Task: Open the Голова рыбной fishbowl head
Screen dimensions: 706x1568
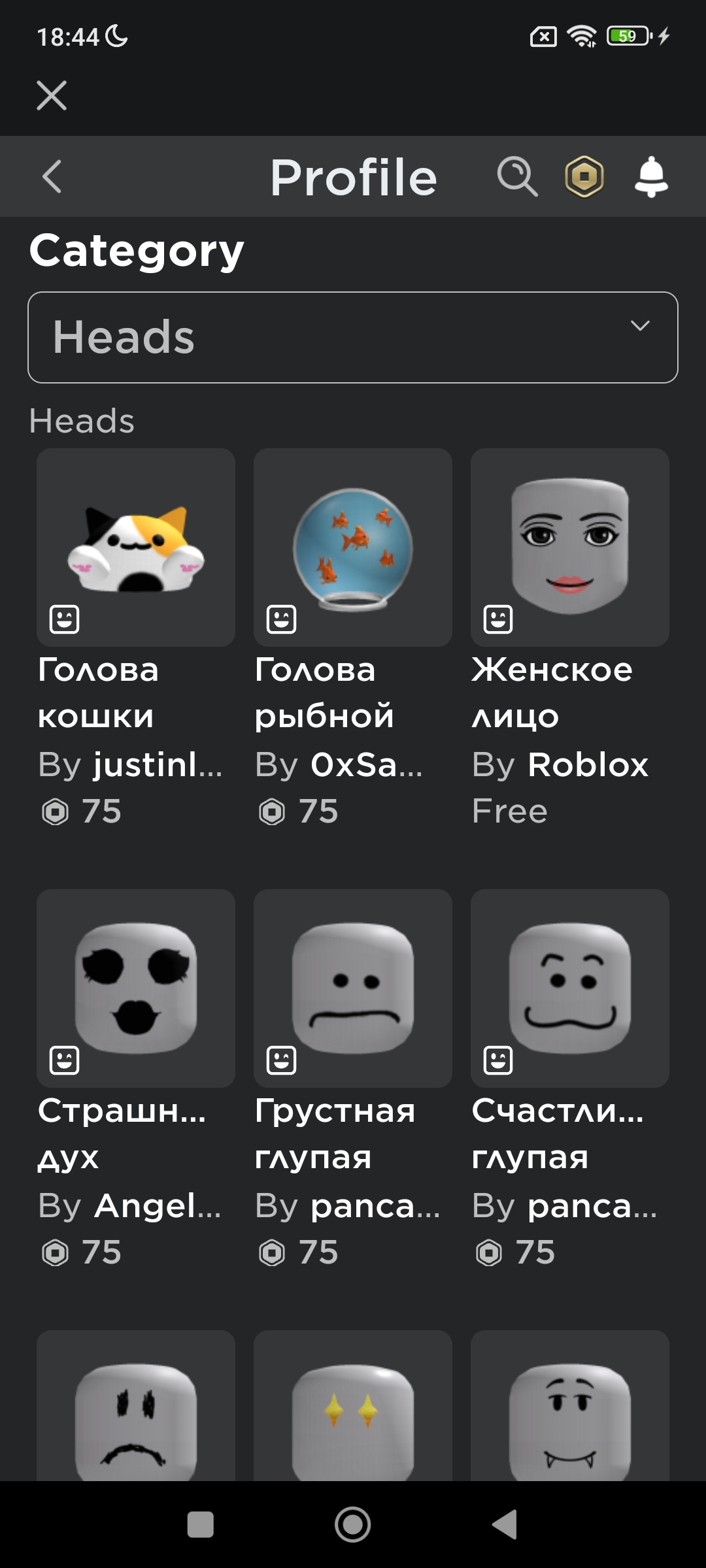Action: click(x=353, y=547)
